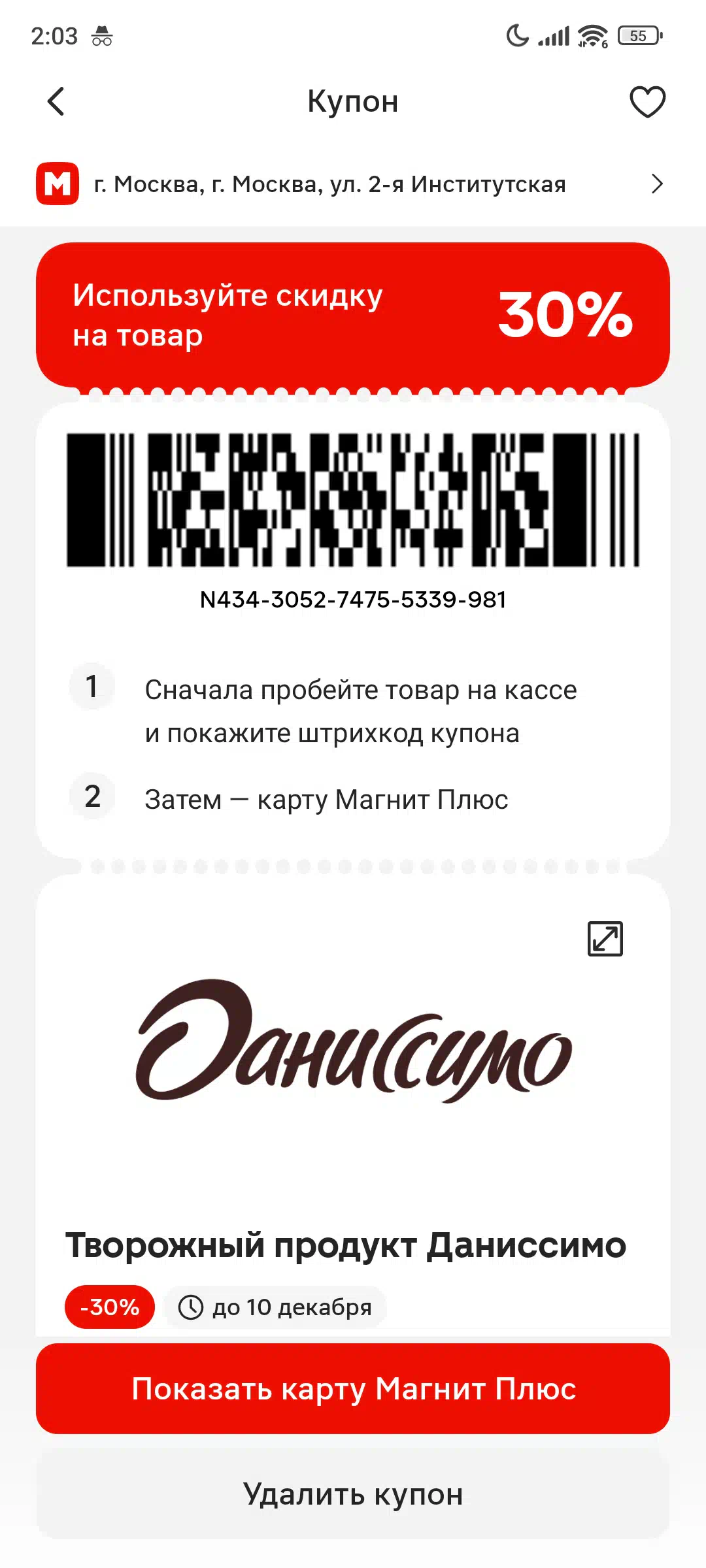Go back from the Купон screen

click(x=57, y=102)
